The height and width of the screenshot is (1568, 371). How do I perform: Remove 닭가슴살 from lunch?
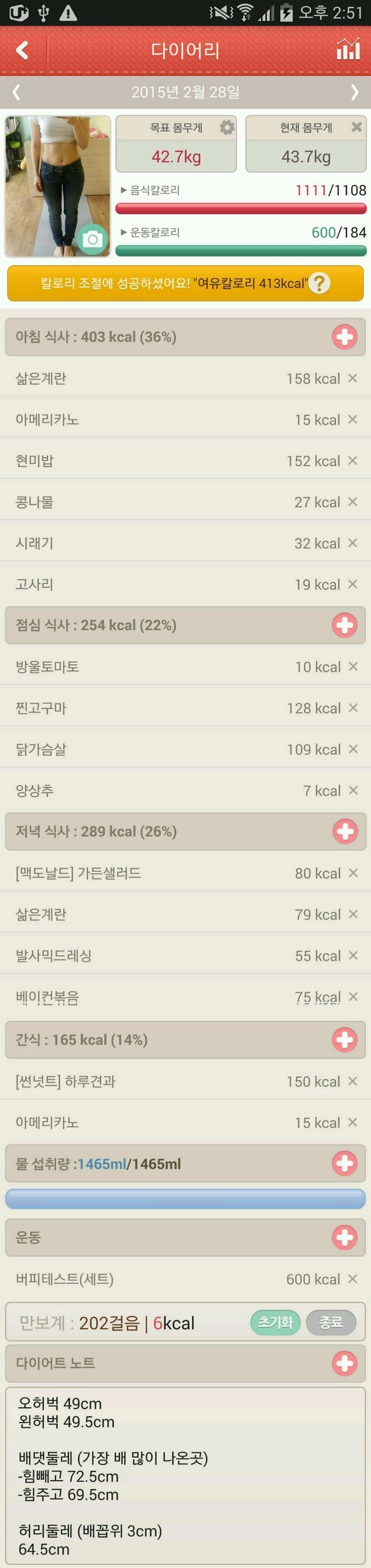pyautogui.click(x=353, y=749)
